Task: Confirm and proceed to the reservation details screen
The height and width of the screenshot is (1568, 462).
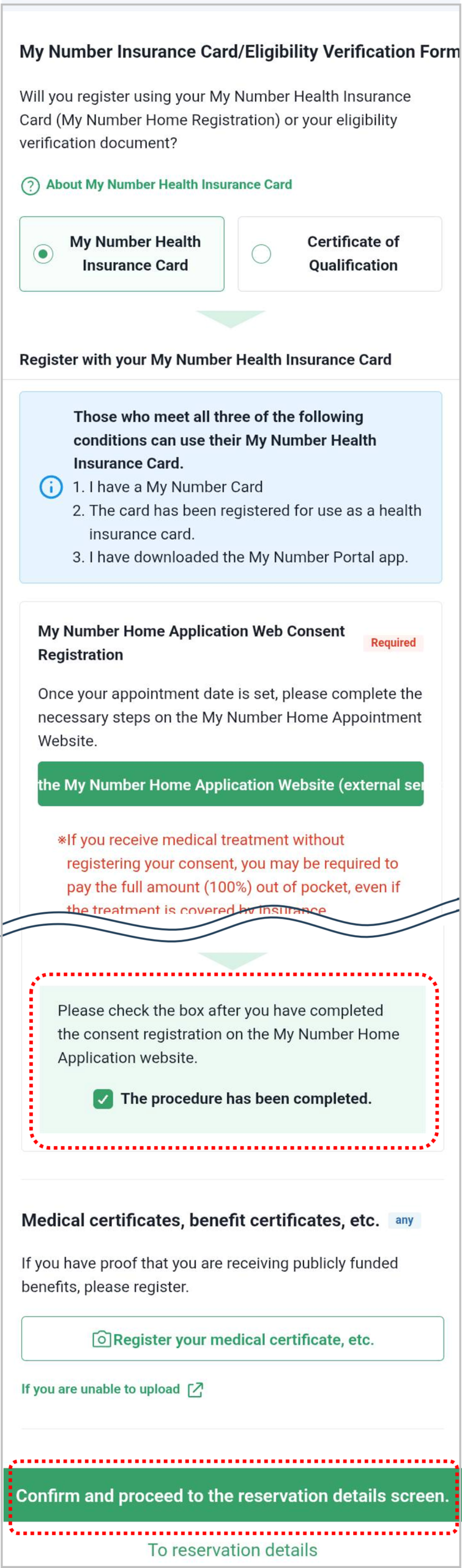Action: [x=232, y=1495]
